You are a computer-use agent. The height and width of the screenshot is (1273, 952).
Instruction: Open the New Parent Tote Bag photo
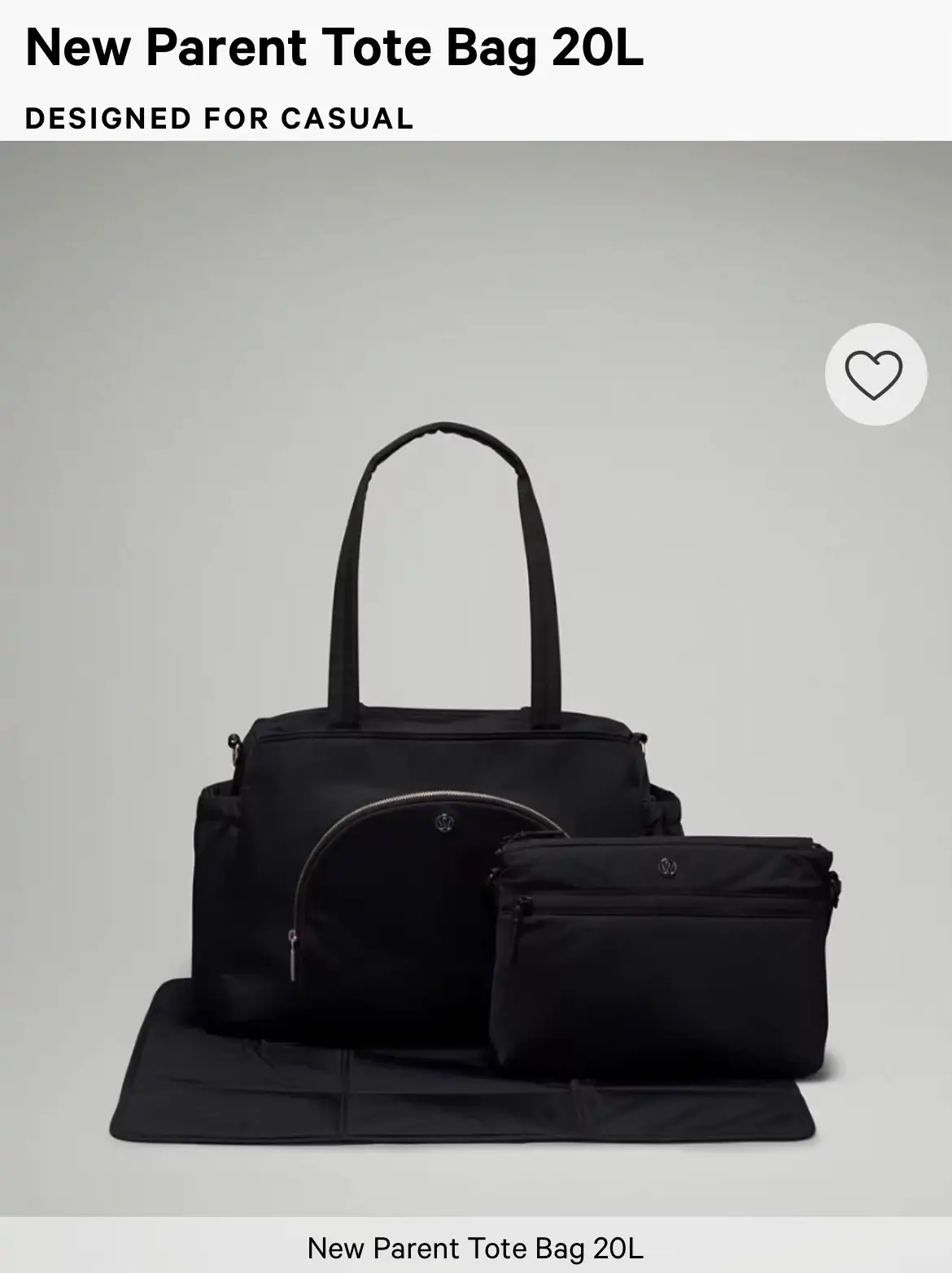475,733
